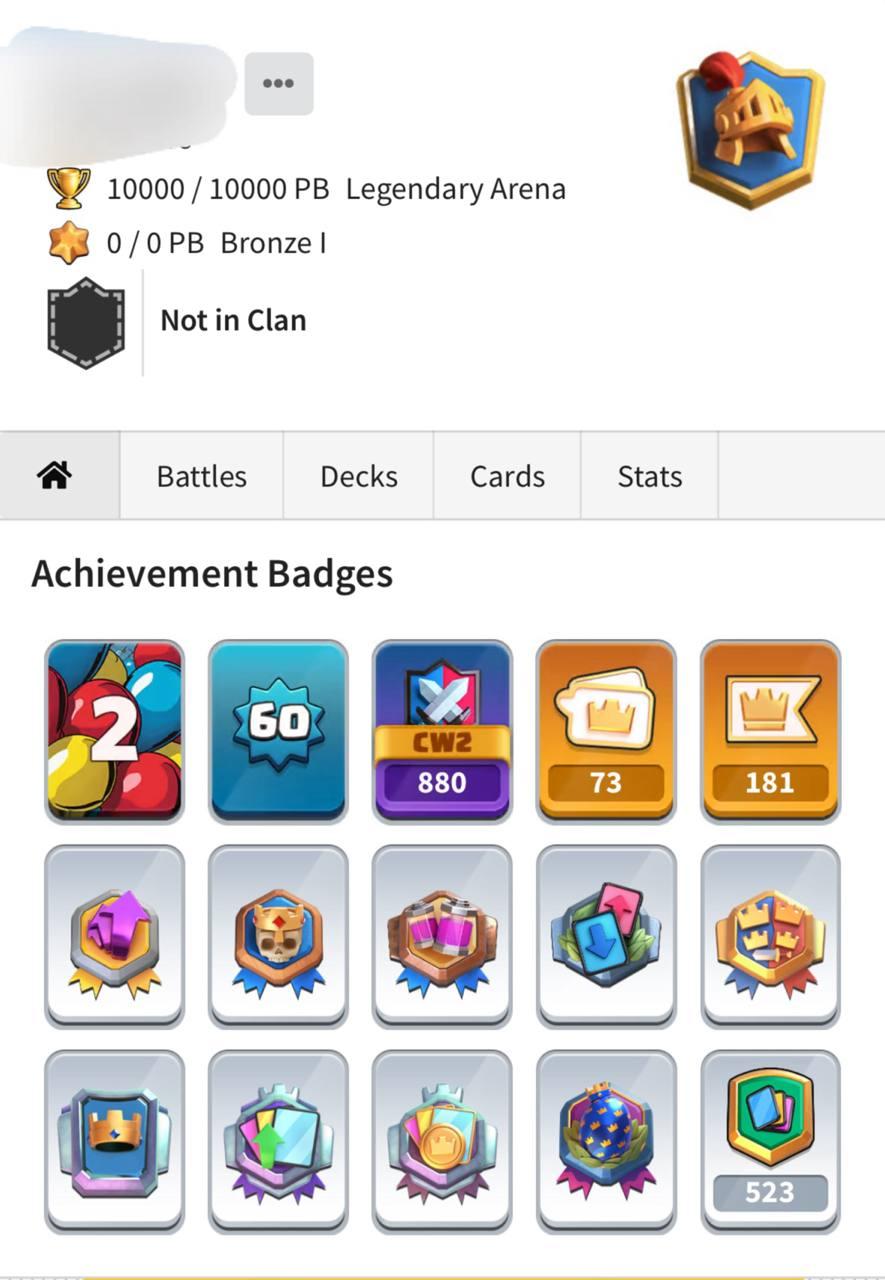Image resolution: width=885 pixels, height=1280 pixels.
Task: Open the Decks tab
Action: point(358,476)
